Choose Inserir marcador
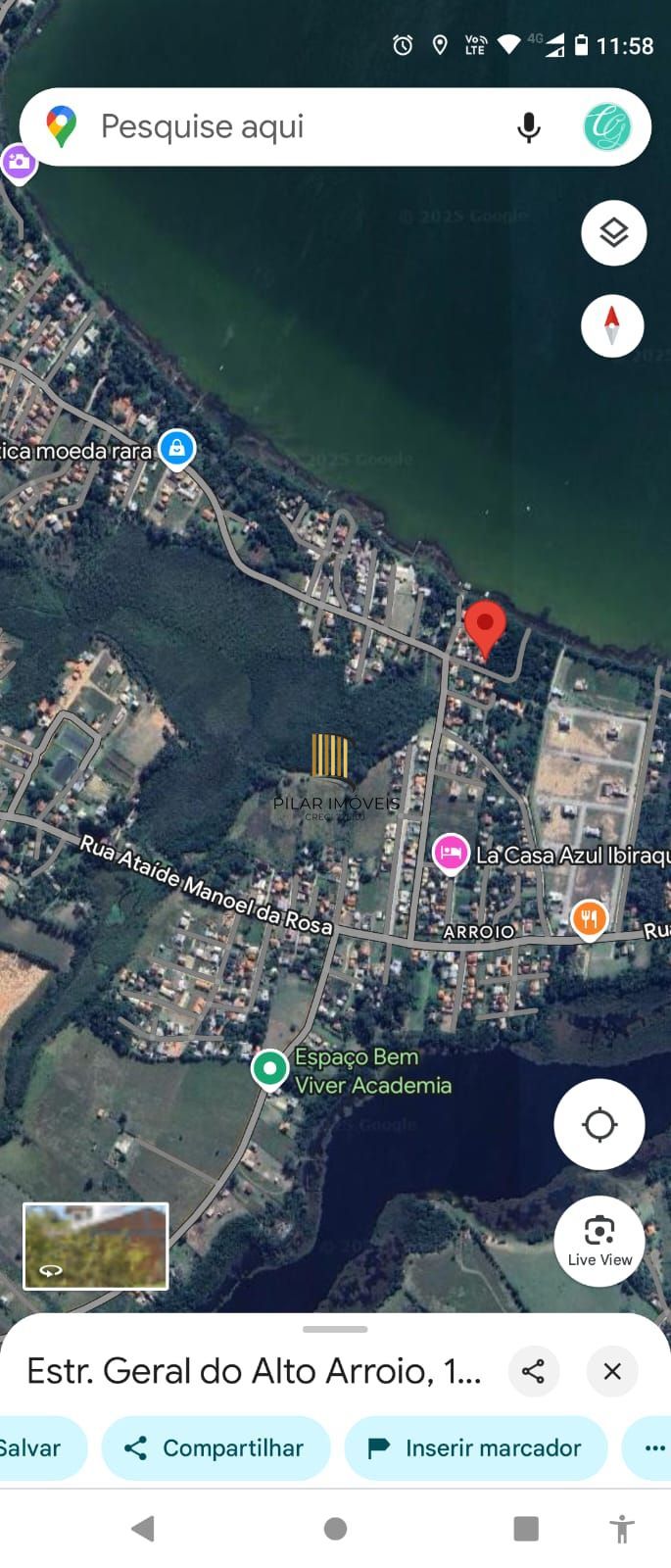 (475, 1447)
